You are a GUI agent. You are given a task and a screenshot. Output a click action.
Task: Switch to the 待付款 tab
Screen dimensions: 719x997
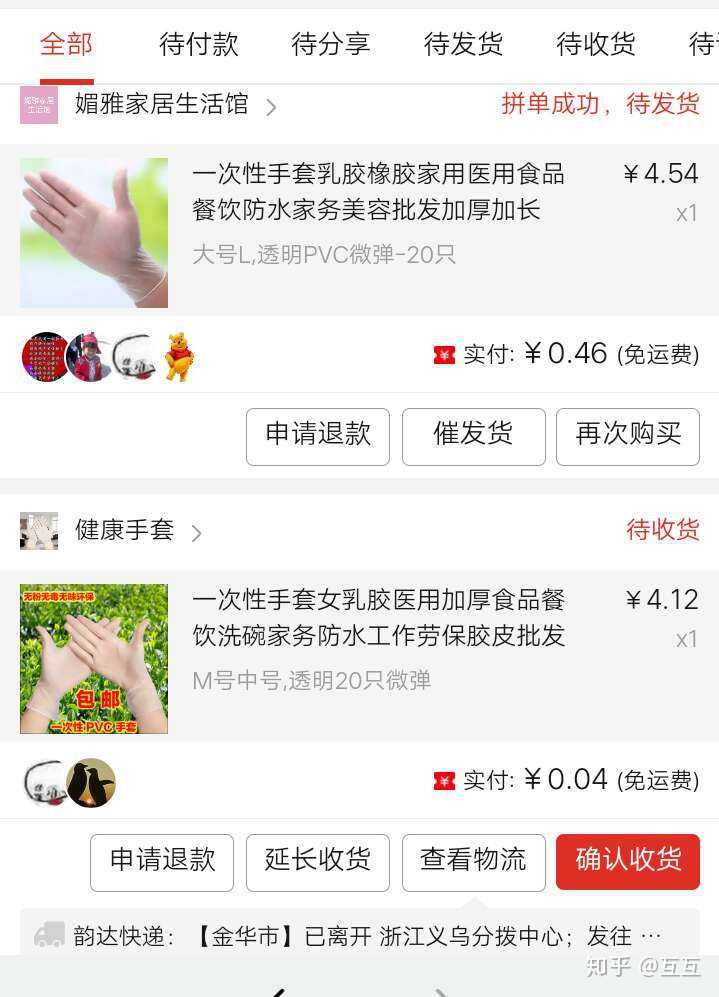[x=198, y=45]
